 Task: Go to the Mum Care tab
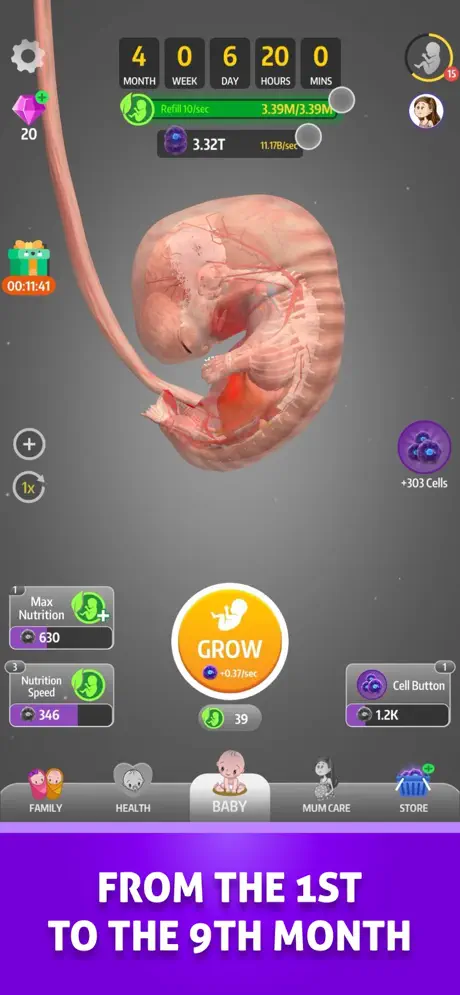point(326,787)
